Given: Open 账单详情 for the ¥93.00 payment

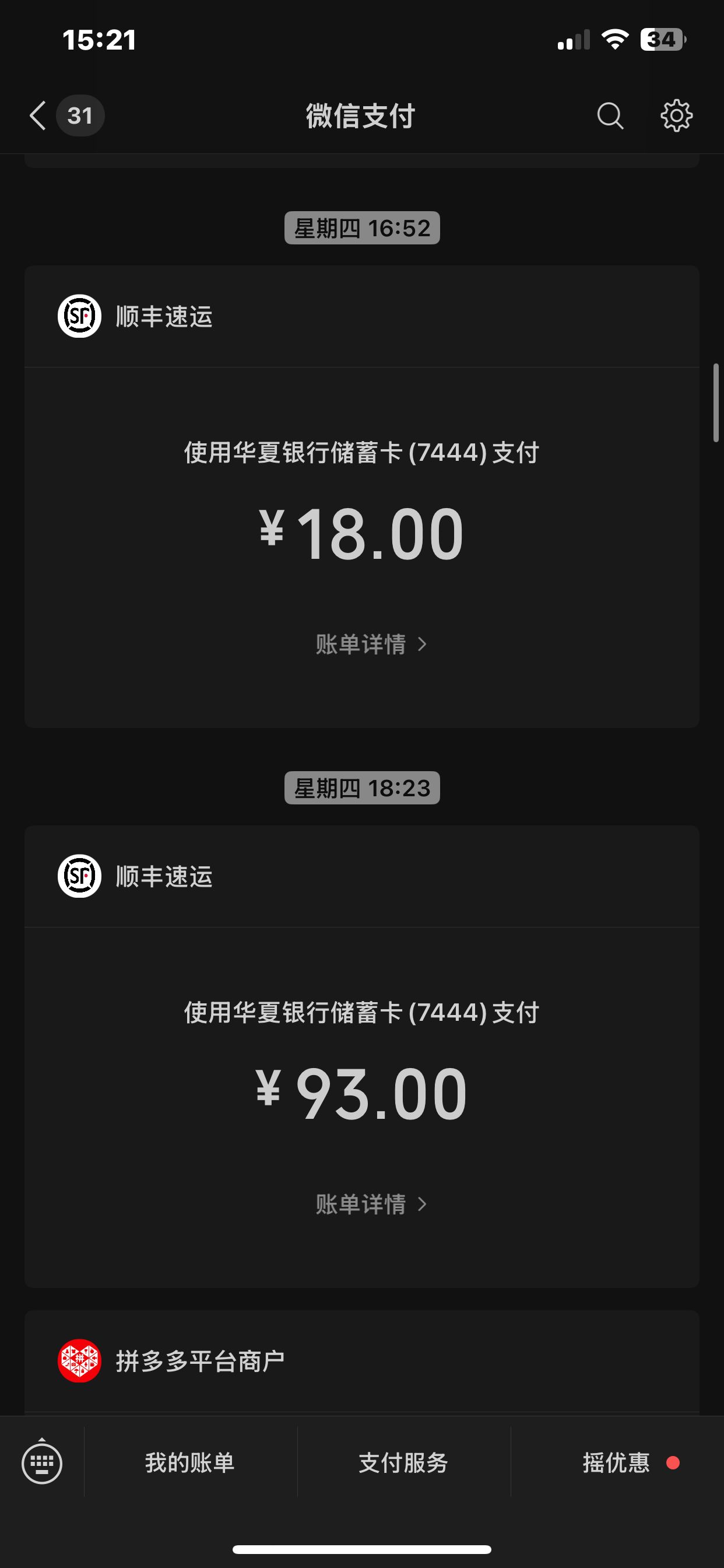Looking at the screenshot, I should coord(371,1204).
